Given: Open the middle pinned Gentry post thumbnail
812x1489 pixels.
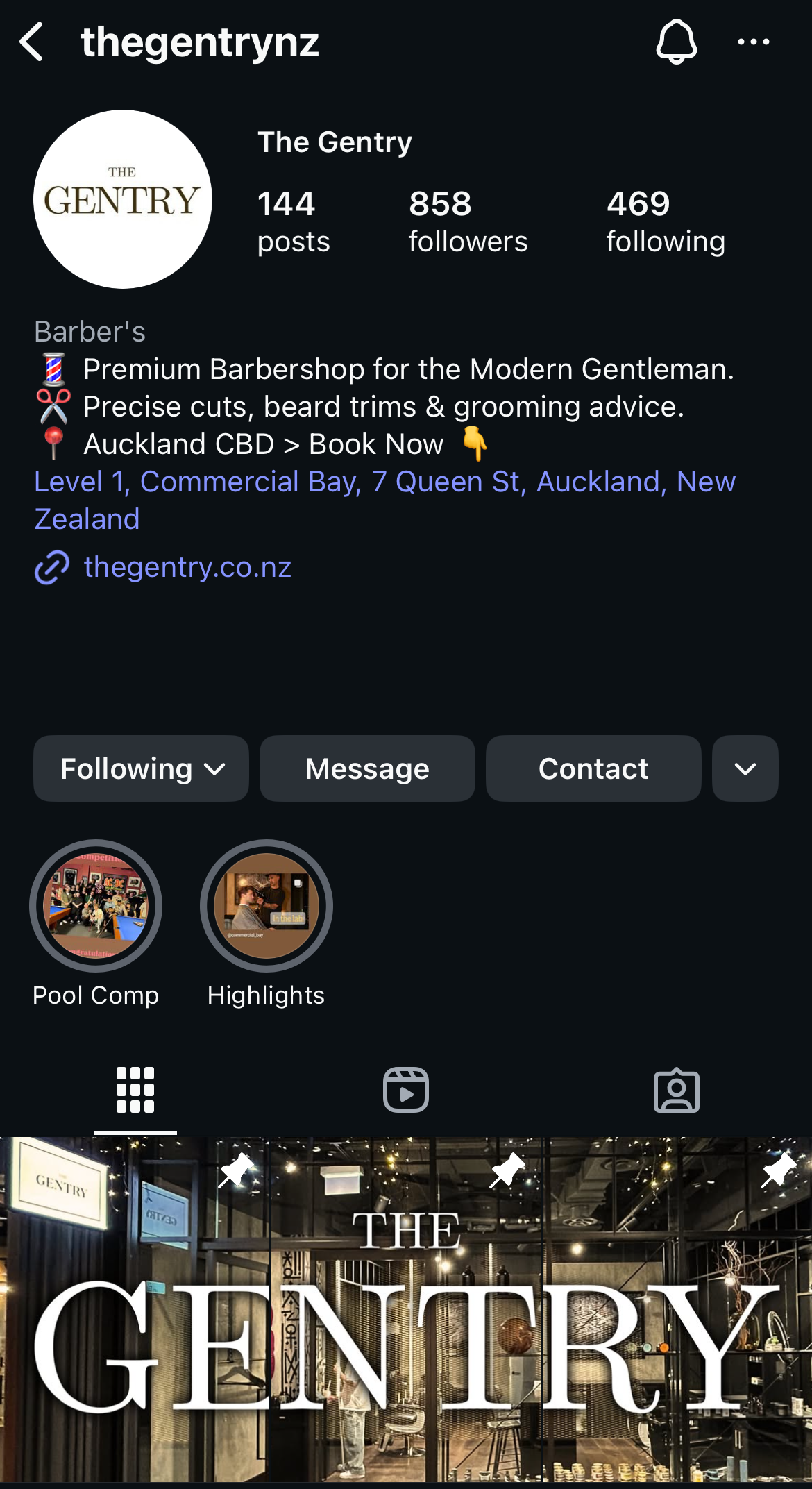Looking at the screenshot, I should (405, 1312).
